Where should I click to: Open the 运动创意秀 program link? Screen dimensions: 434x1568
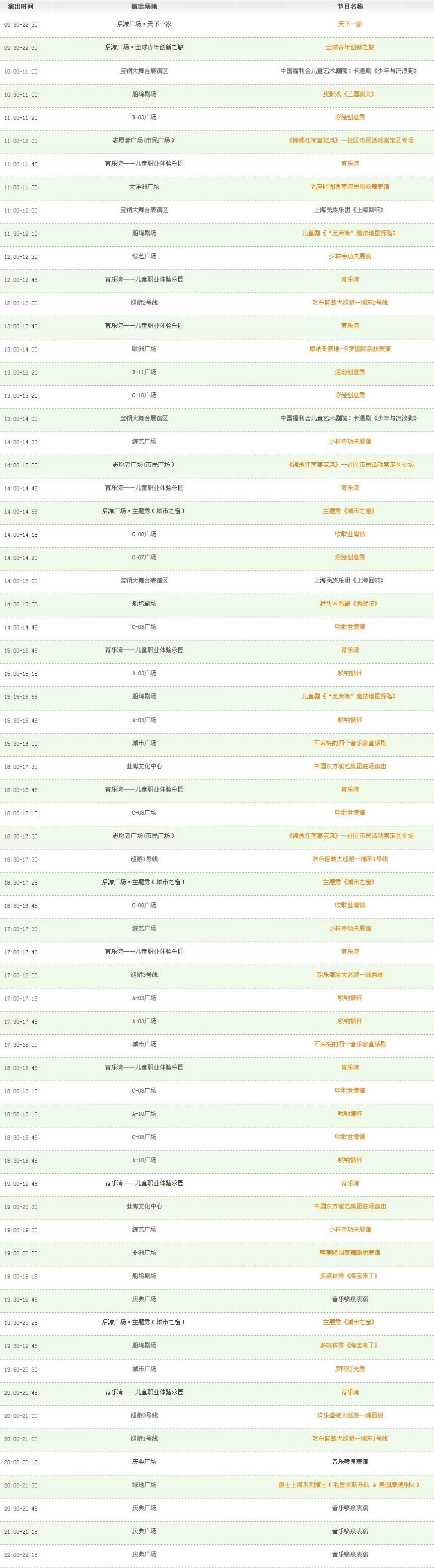[x=349, y=372]
